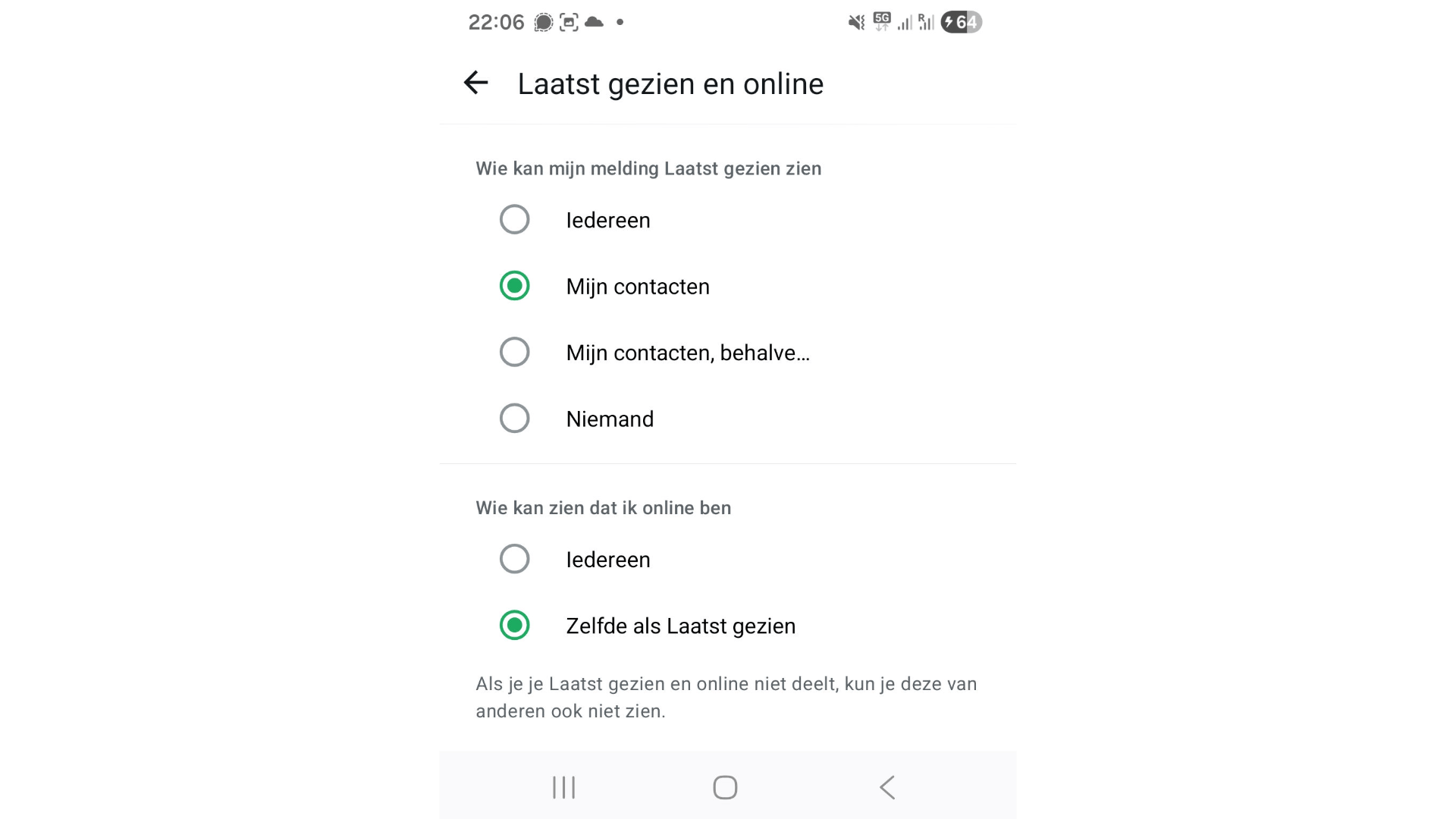Open recent apps from navigation bar
1456x819 pixels.
(563, 787)
